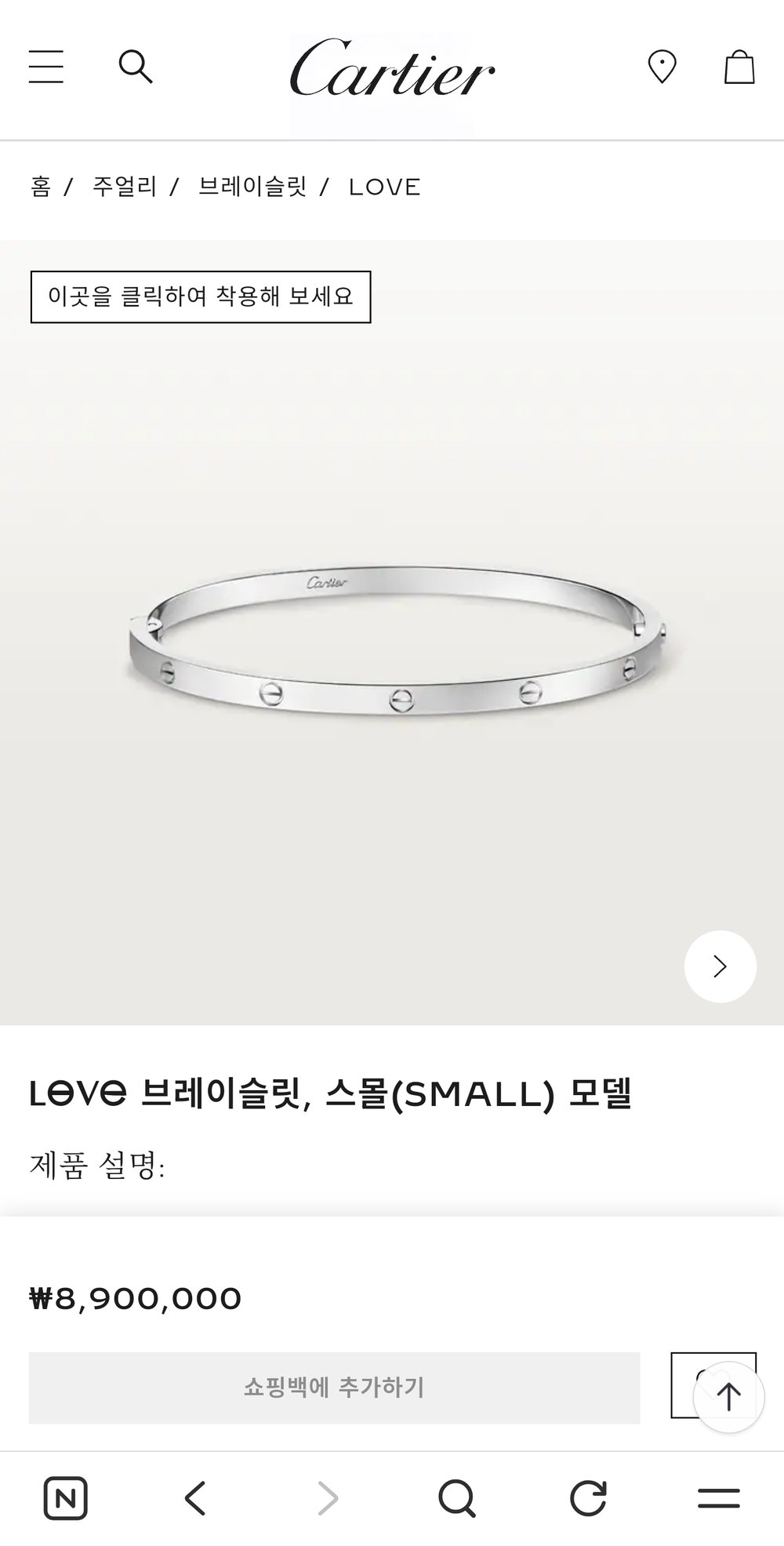The image size is (784, 1546).
Task: Open the site search
Action: (x=135, y=67)
